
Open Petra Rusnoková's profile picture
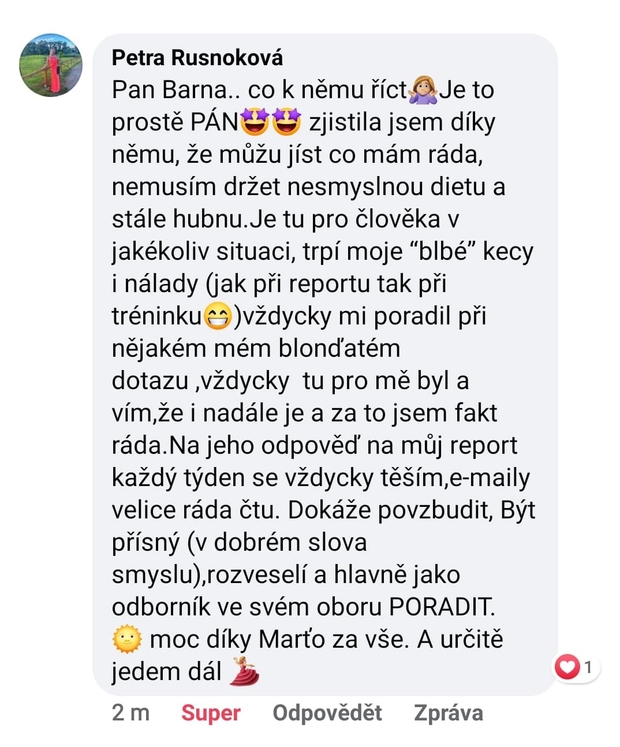pyautogui.click(x=51, y=65)
